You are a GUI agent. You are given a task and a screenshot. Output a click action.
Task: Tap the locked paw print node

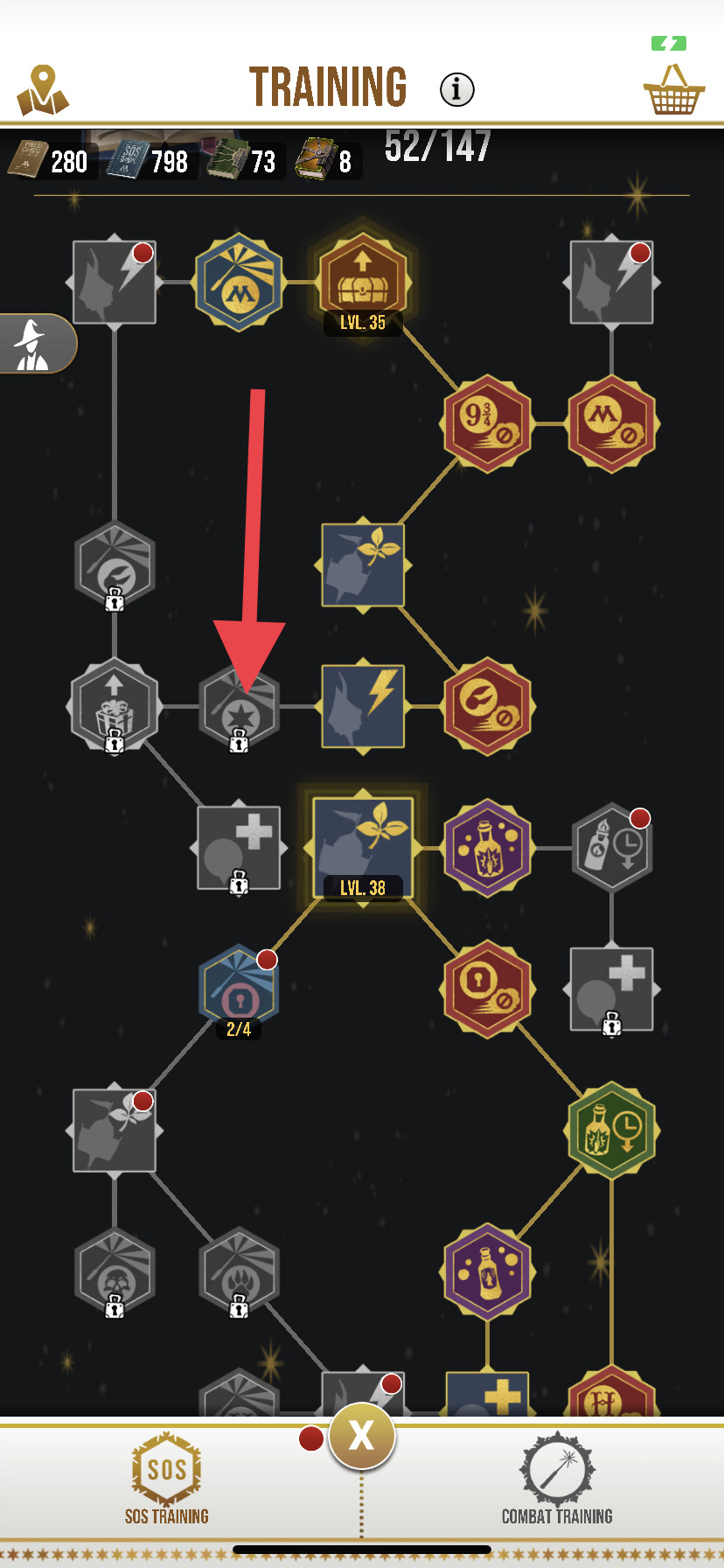pyautogui.click(x=239, y=1271)
